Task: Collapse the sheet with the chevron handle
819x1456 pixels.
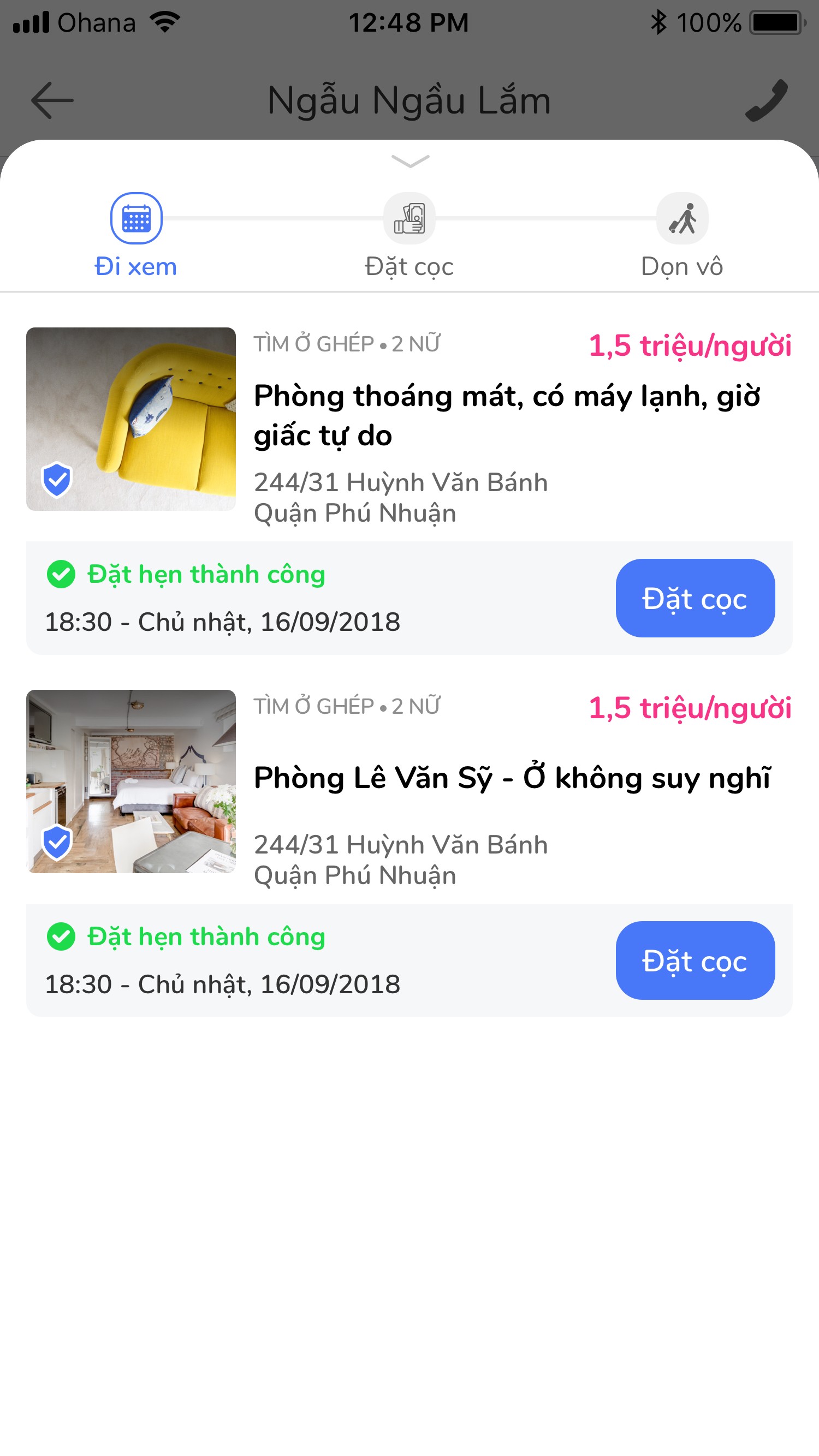Action: pos(410,162)
